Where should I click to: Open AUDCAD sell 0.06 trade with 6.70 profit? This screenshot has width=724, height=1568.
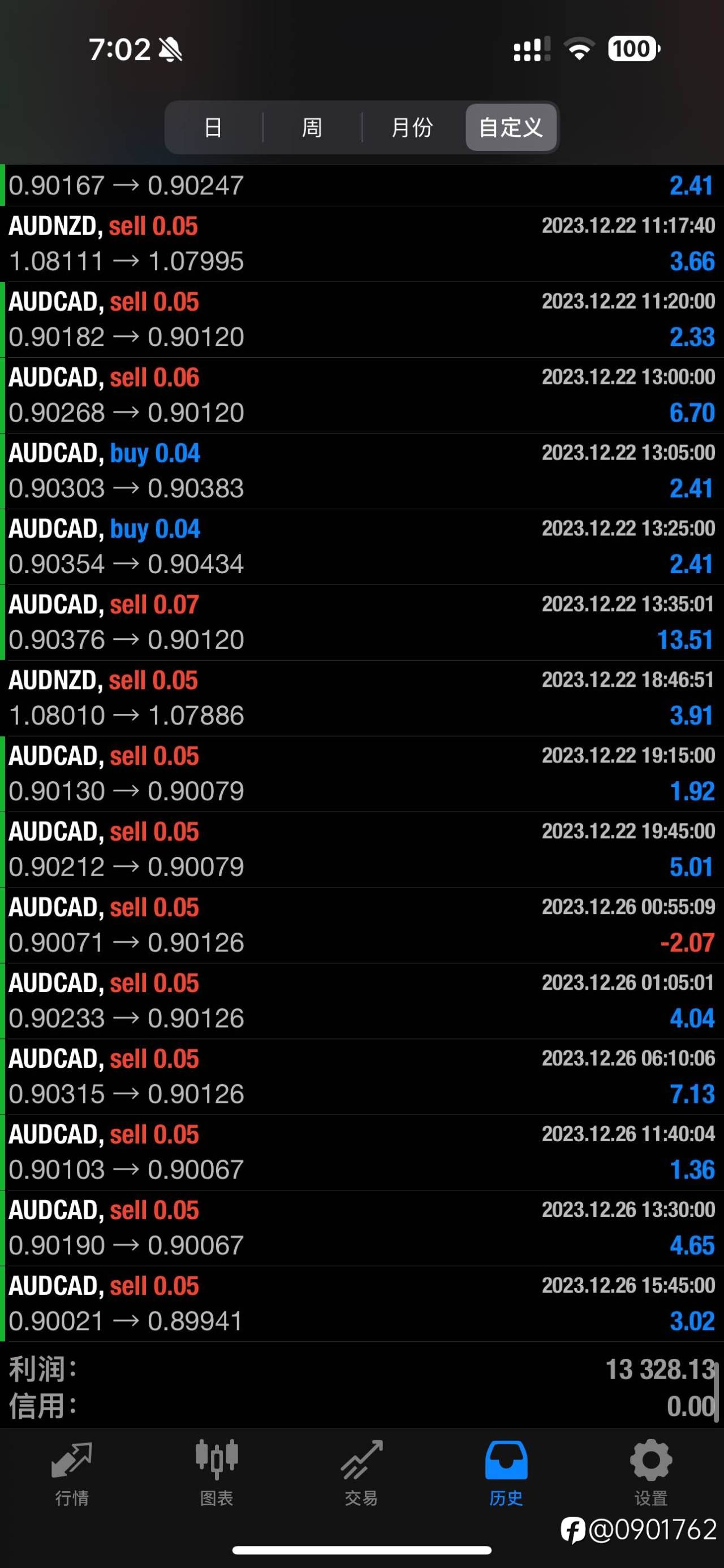pyautogui.click(x=361, y=395)
